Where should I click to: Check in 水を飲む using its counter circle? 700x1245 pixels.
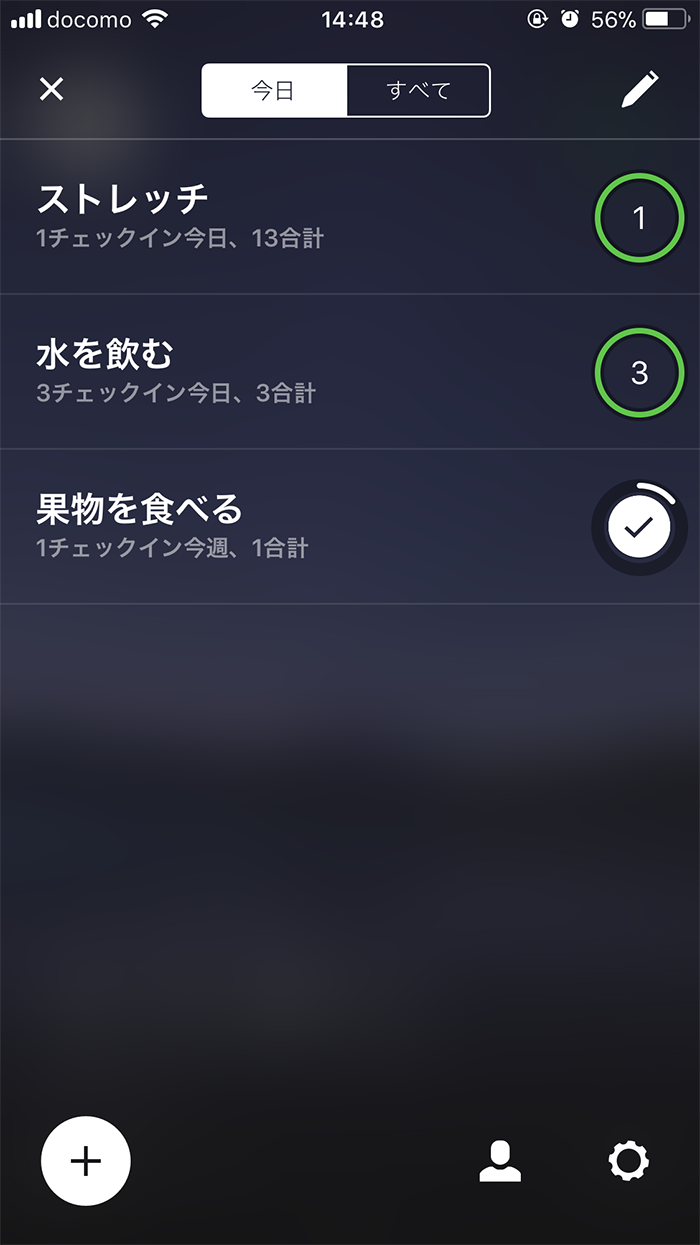(x=640, y=373)
